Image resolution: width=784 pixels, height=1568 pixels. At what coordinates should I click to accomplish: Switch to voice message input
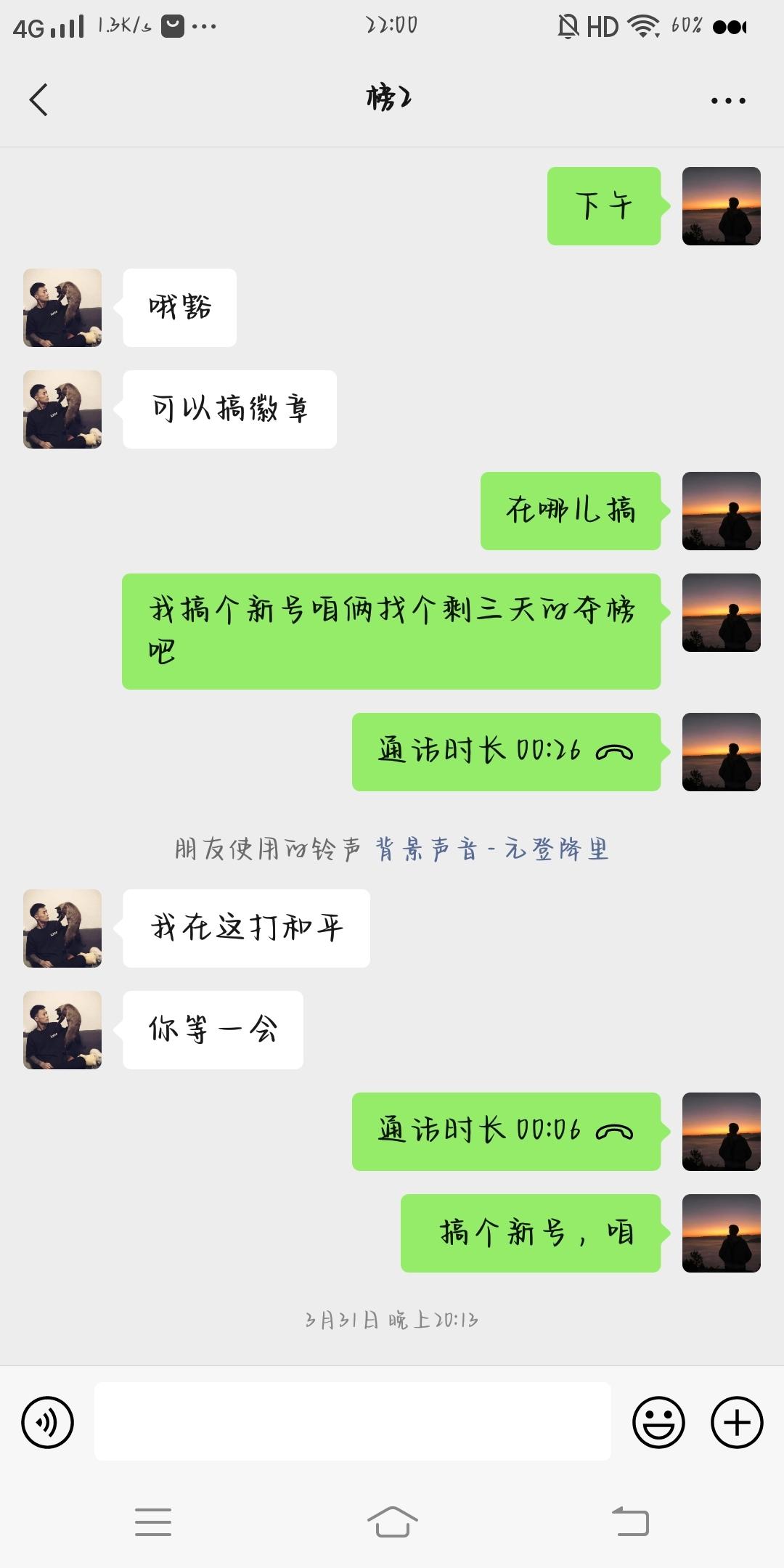coord(48,1422)
